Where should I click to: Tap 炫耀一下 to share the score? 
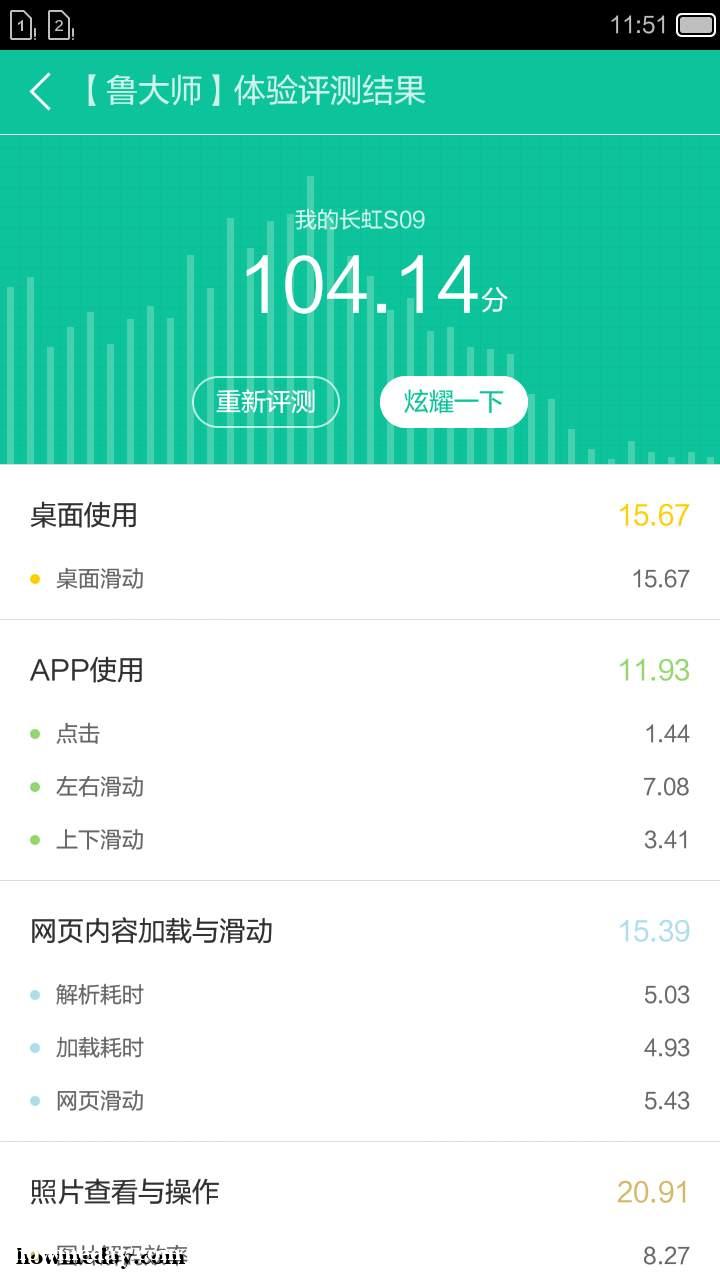(453, 402)
